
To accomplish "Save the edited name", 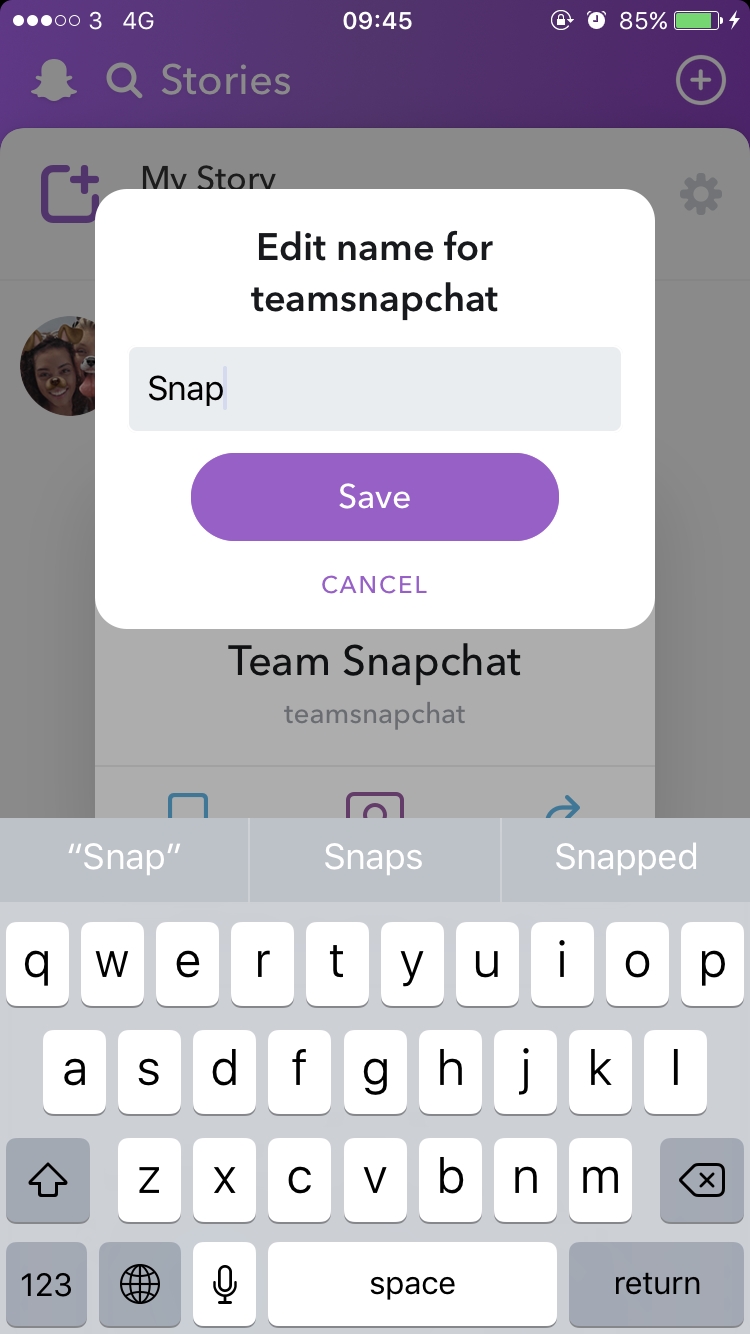I will tap(374, 497).
